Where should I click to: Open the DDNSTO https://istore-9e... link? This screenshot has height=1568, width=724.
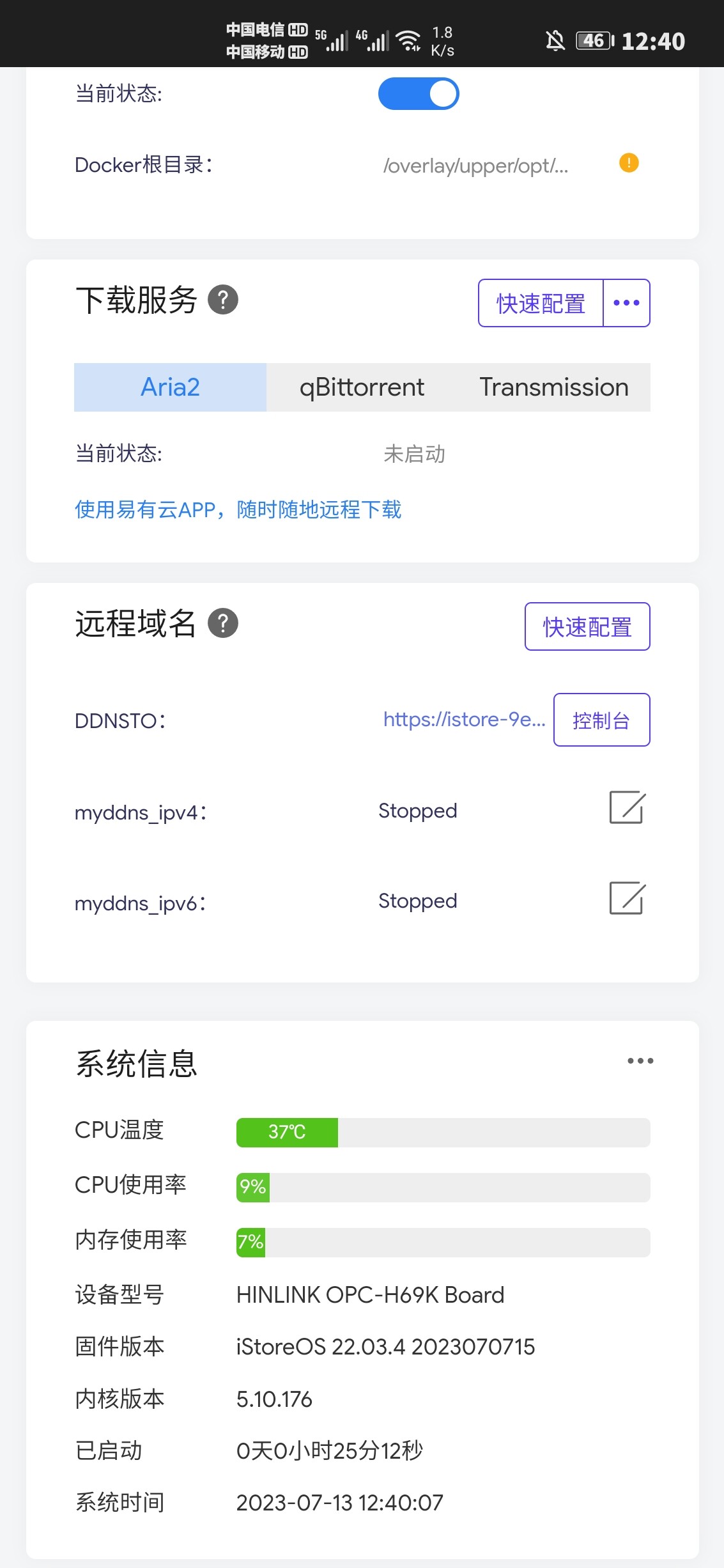click(464, 720)
